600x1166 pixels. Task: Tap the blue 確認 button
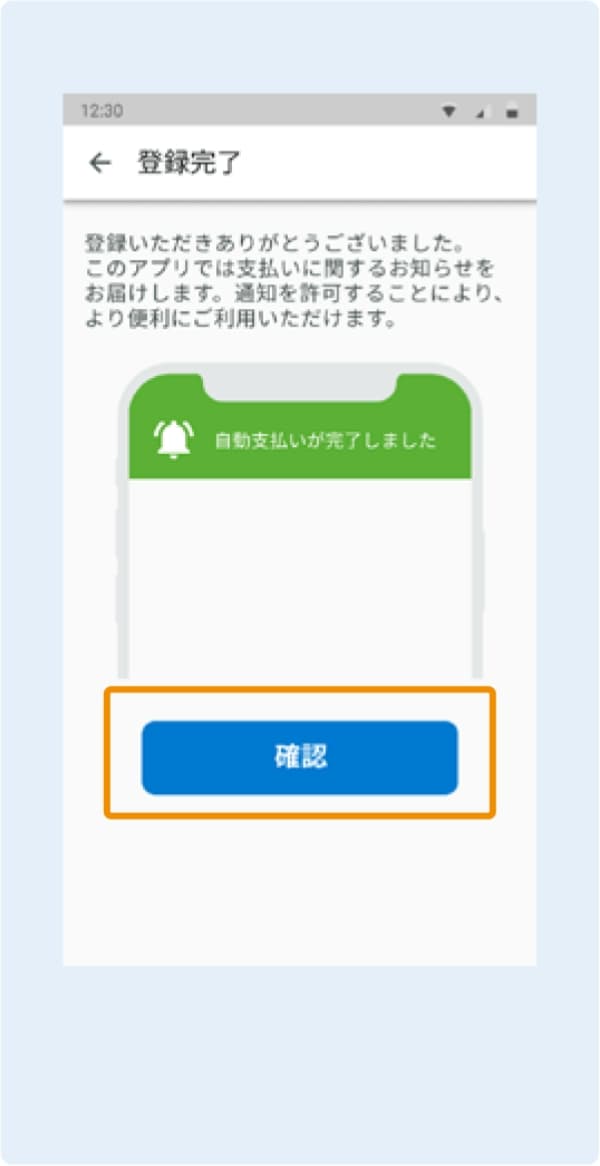click(x=300, y=757)
